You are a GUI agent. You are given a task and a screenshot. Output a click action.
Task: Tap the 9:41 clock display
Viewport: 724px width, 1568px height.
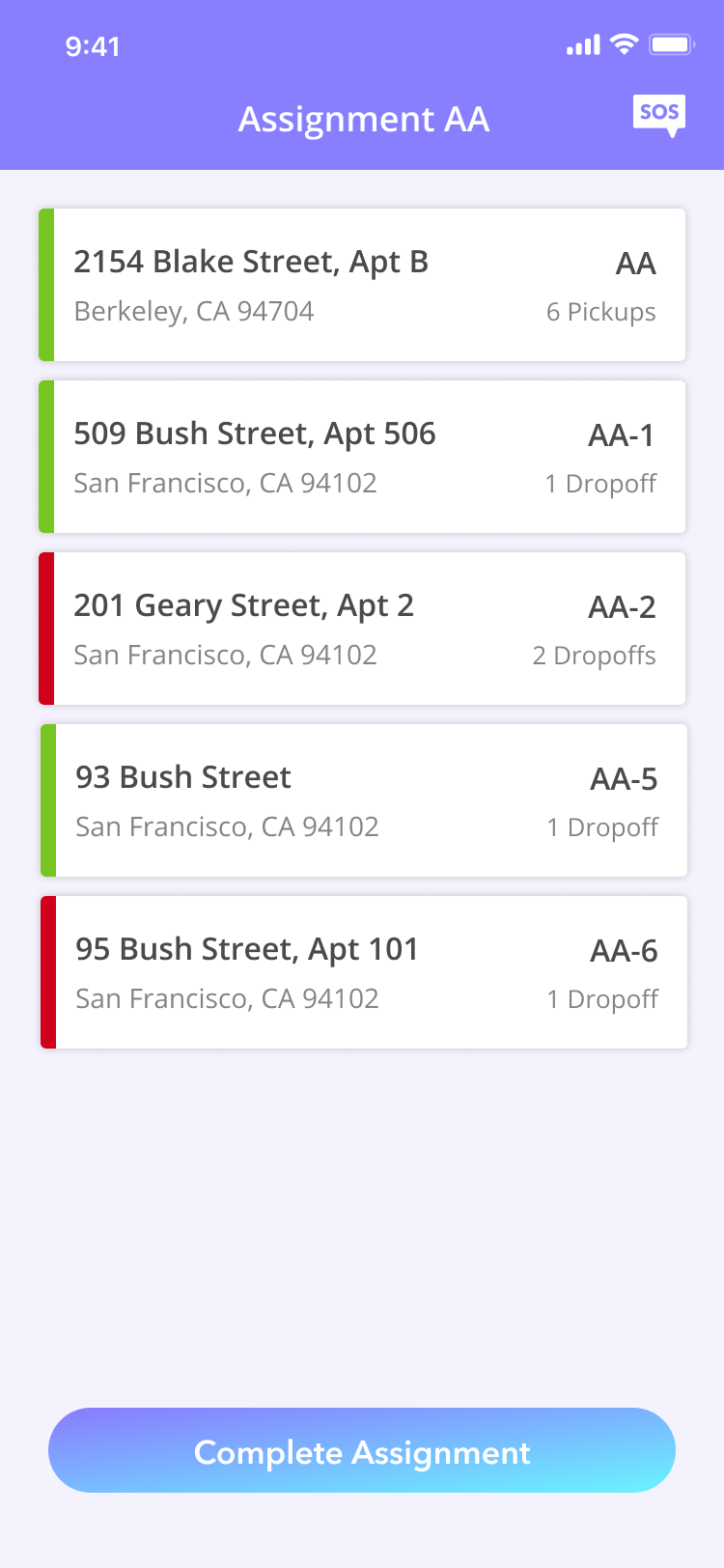[x=93, y=45]
